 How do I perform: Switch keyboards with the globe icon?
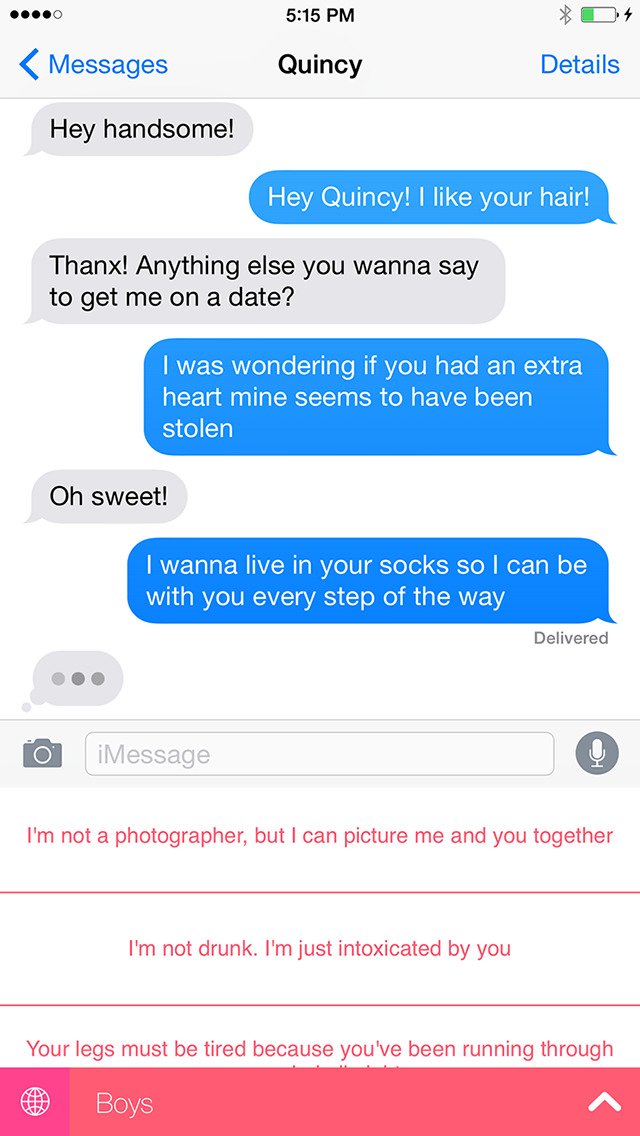[x=35, y=1102]
